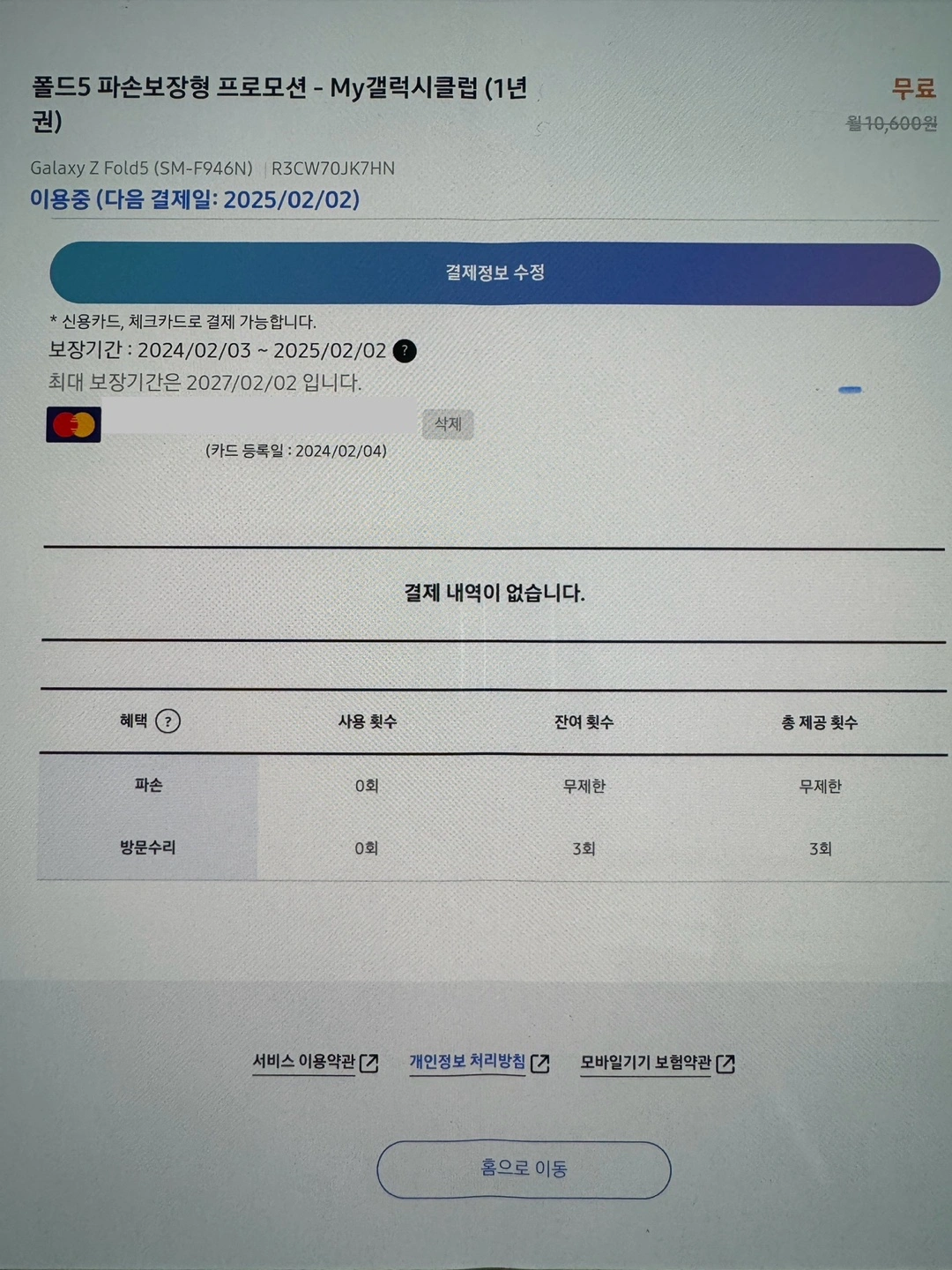
Task: Open the help icon beside 혜택
Action: tap(167, 721)
